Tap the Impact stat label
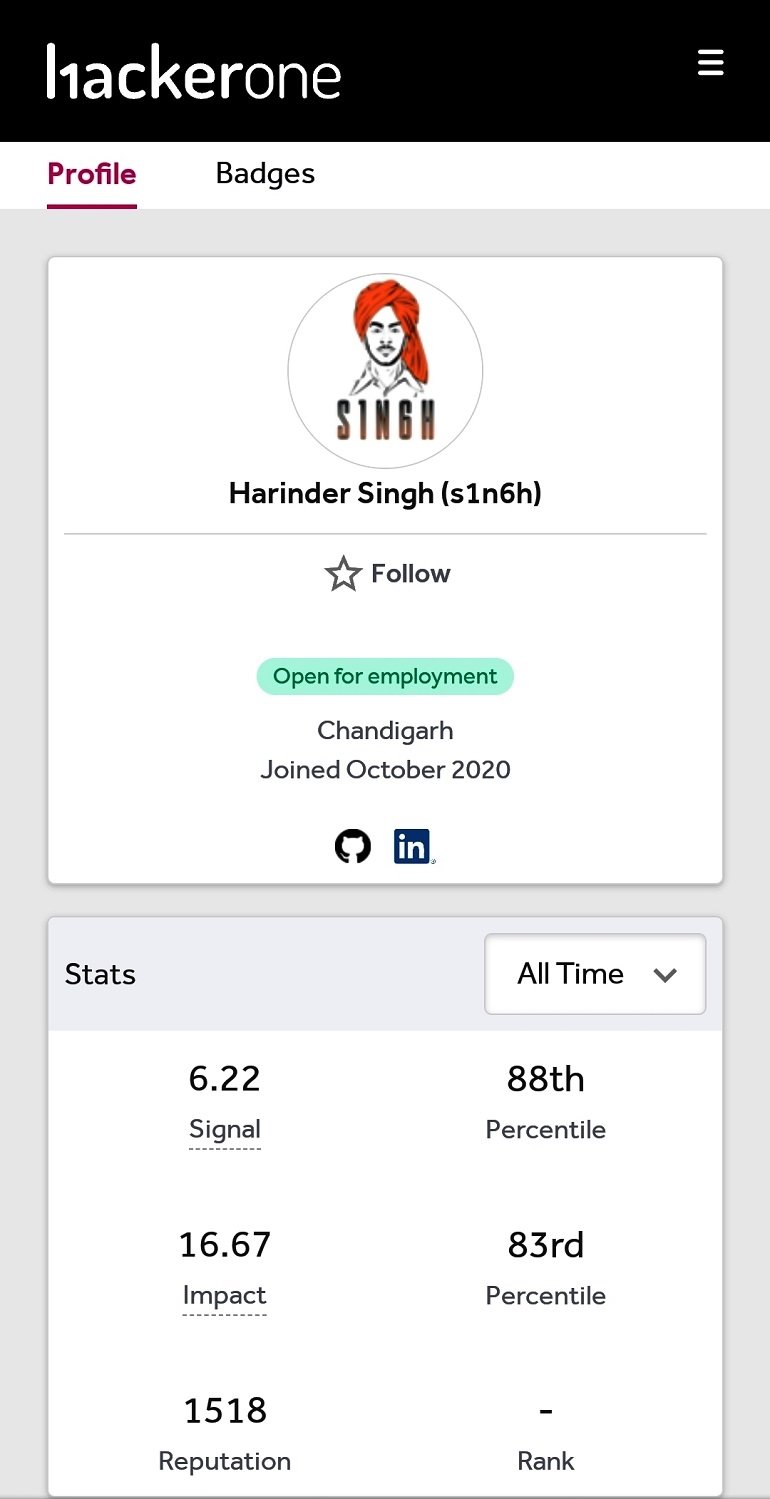Viewport: 770px width, 1499px height. (x=225, y=1296)
